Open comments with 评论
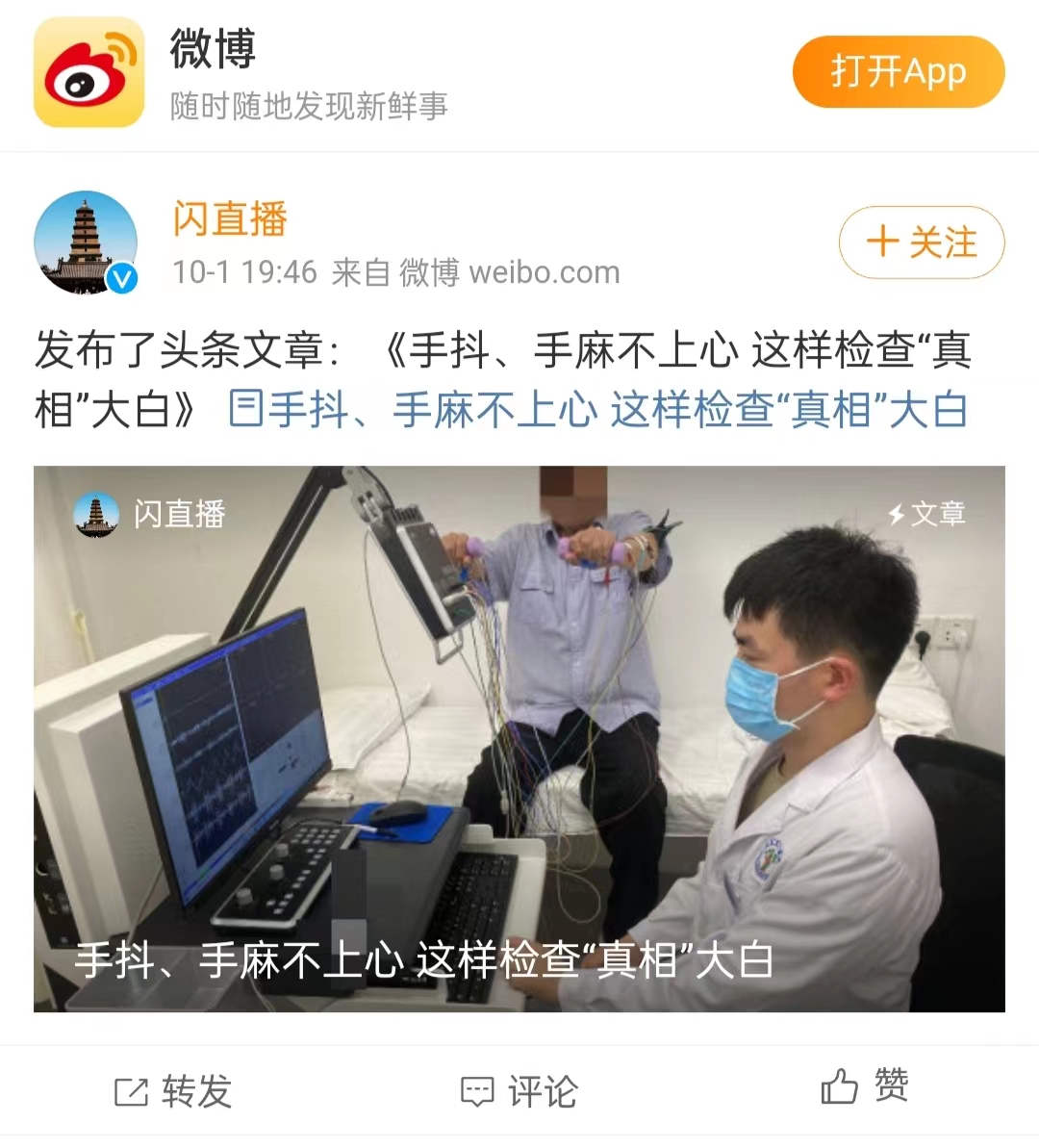 pos(519,1091)
